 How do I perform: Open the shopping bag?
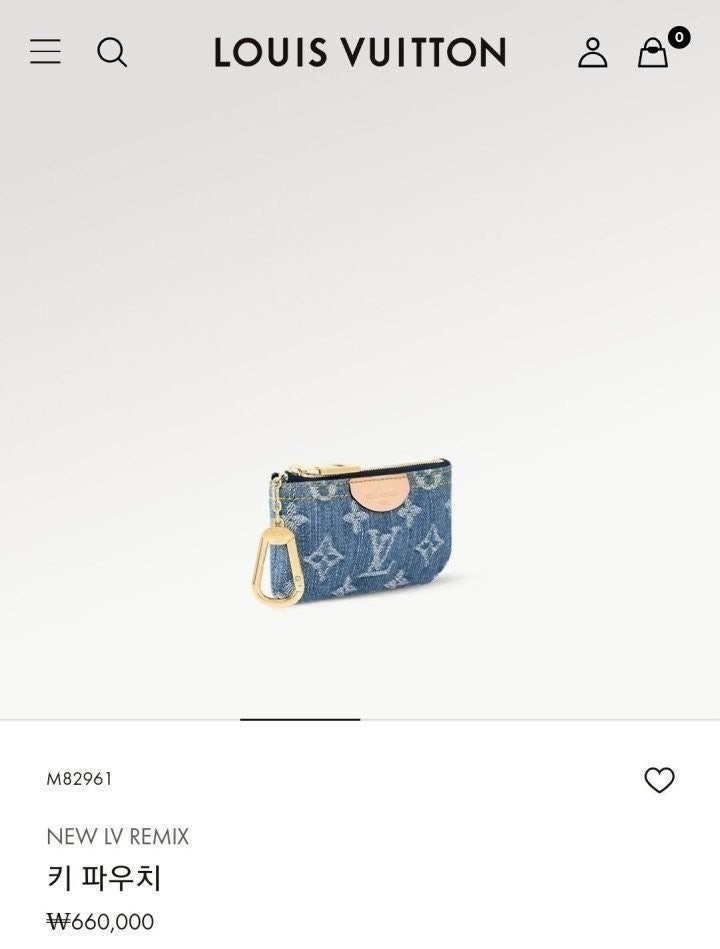[653, 52]
